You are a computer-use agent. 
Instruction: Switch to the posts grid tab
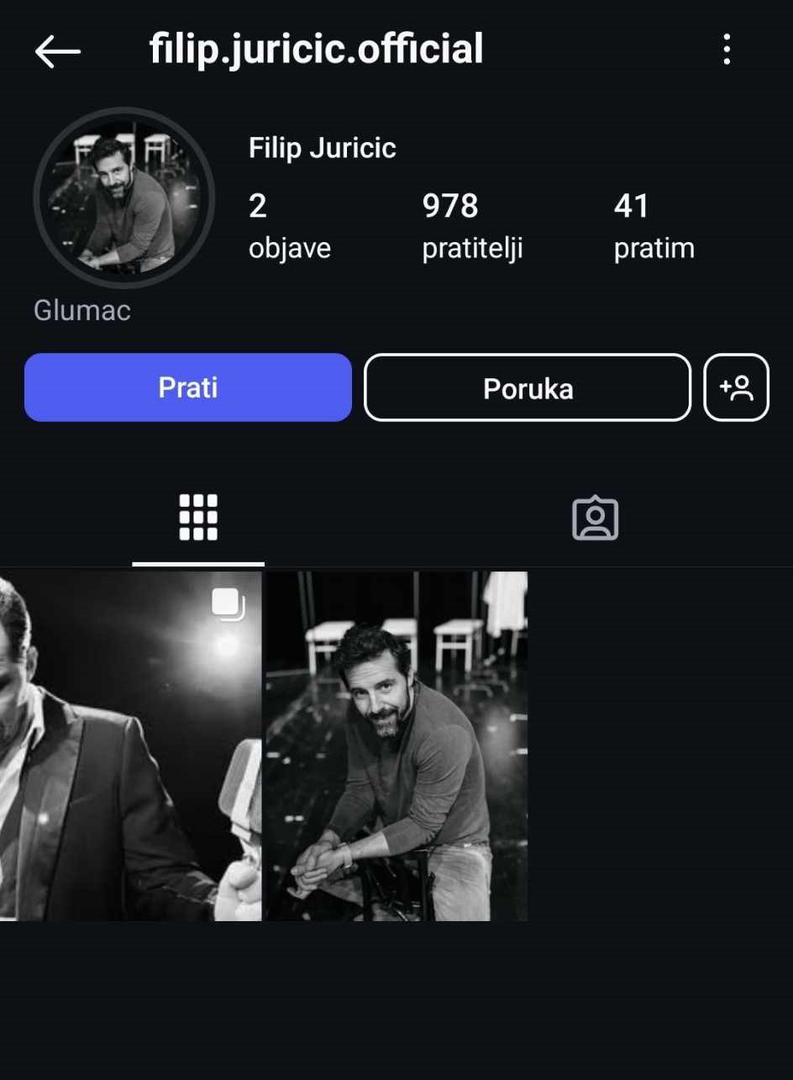coord(198,518)
